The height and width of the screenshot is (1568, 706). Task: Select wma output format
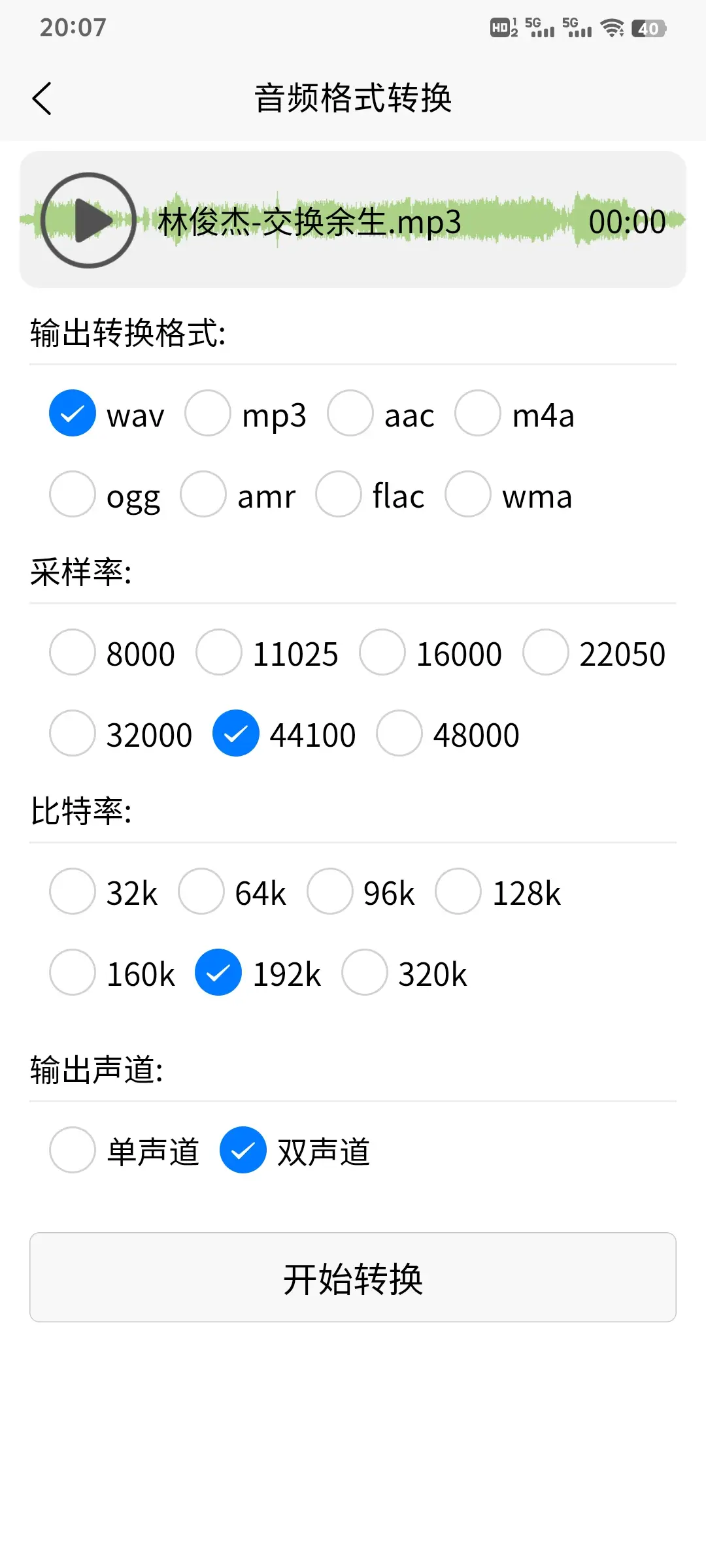pyautogui.click(x=468, y=495)
